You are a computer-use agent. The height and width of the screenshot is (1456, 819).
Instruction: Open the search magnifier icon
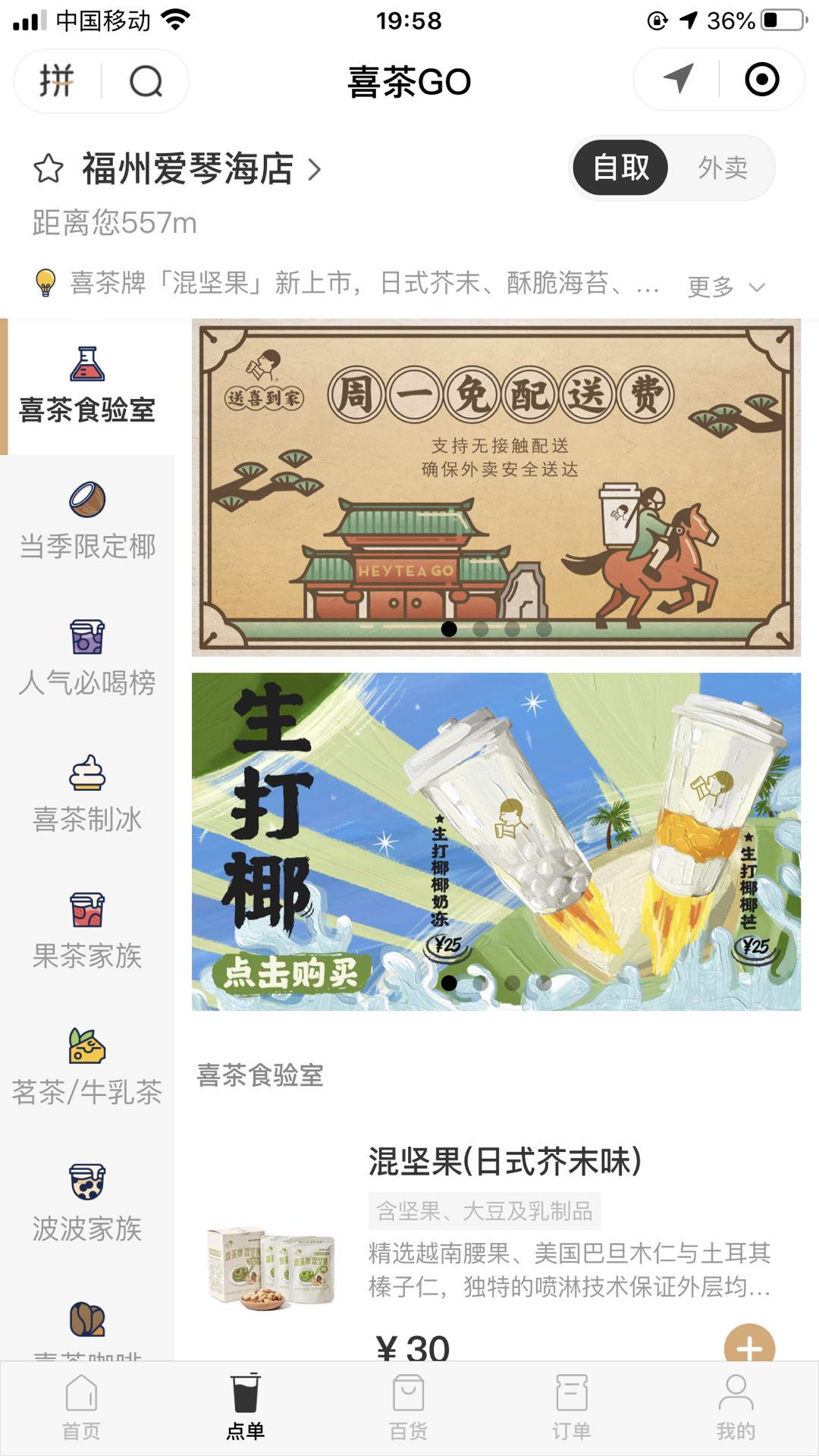point(146,81)
